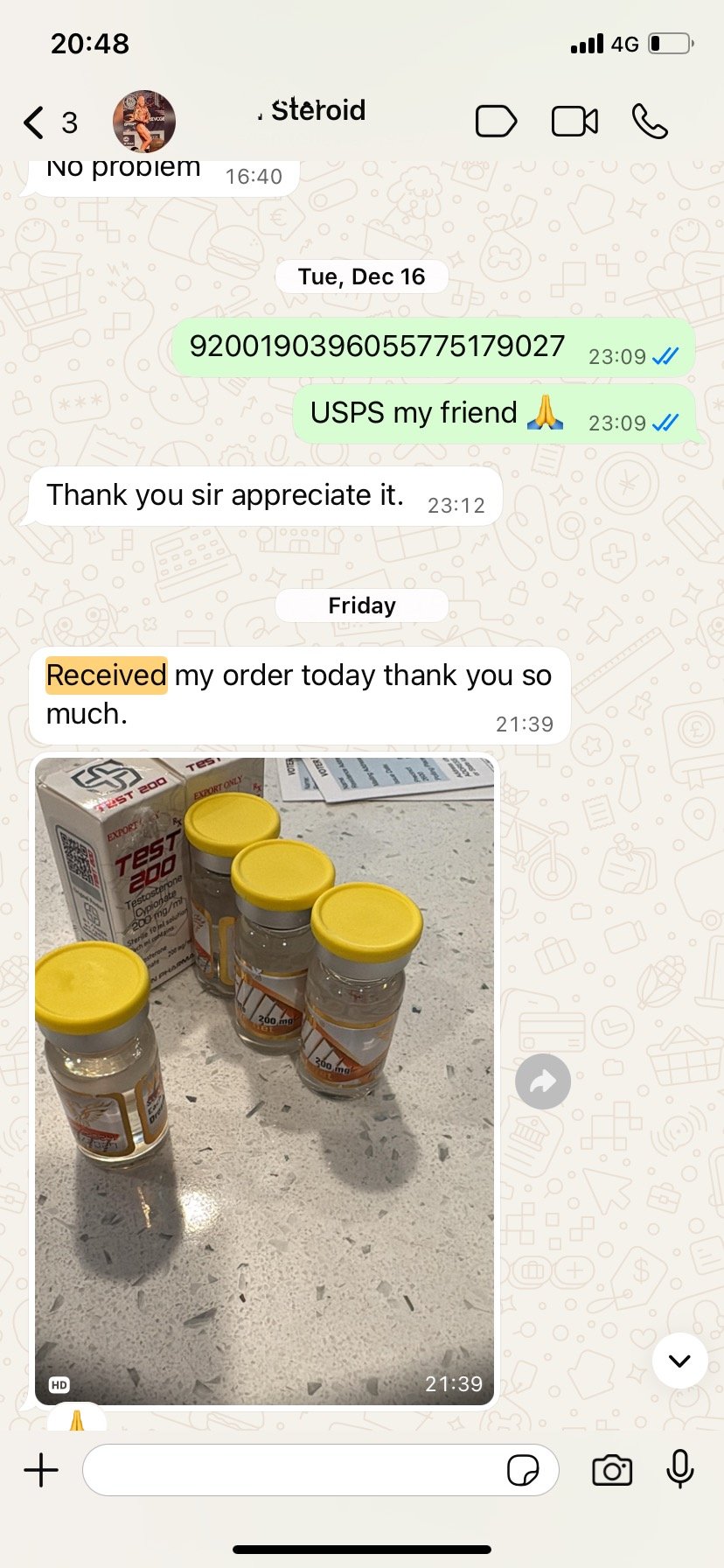The width and height of the screenshot is (724, 1568).
Task: Tap the microphone for voice message
Action: tap(679, 1470)
